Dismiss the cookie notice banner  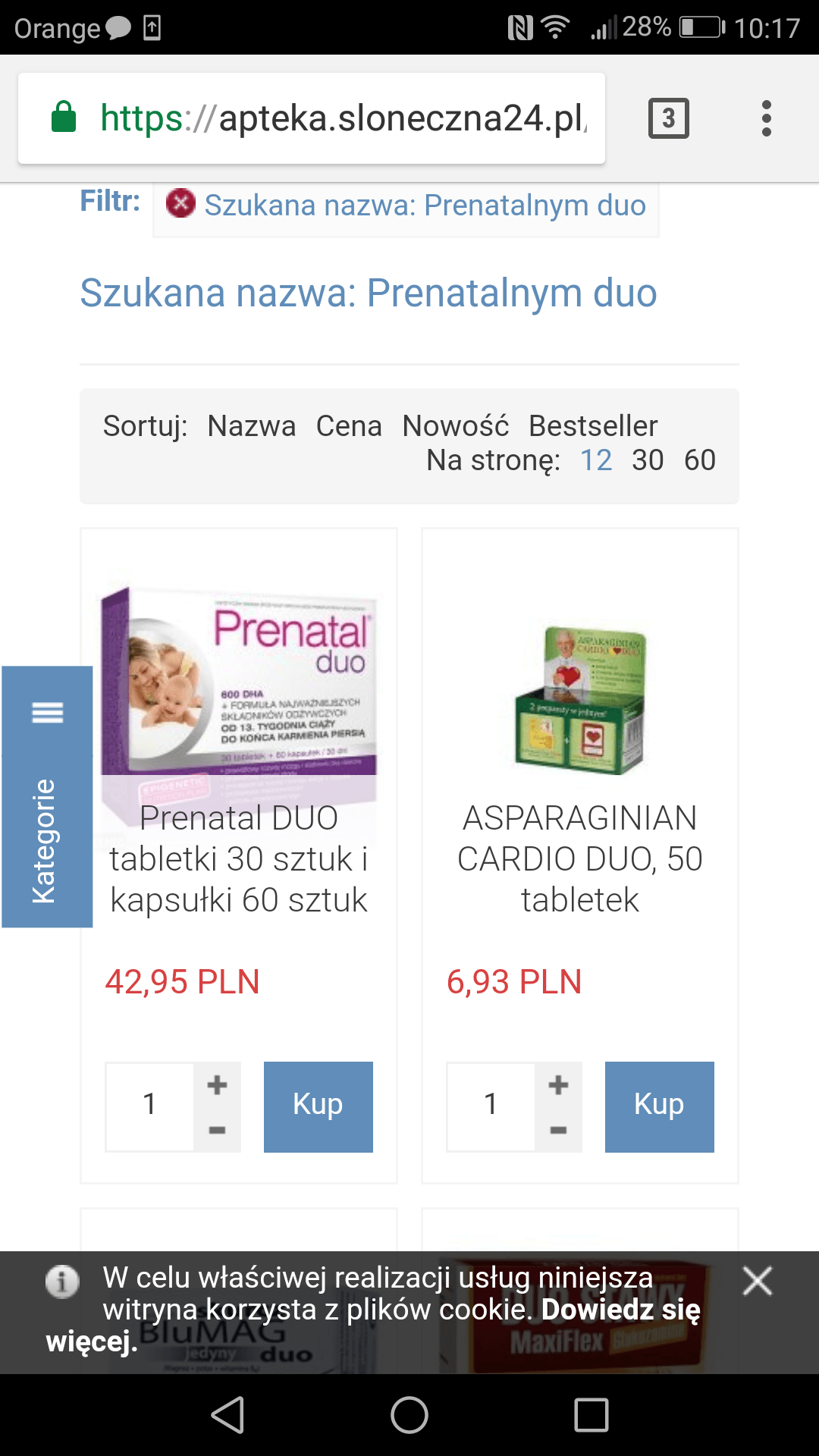757,1281
